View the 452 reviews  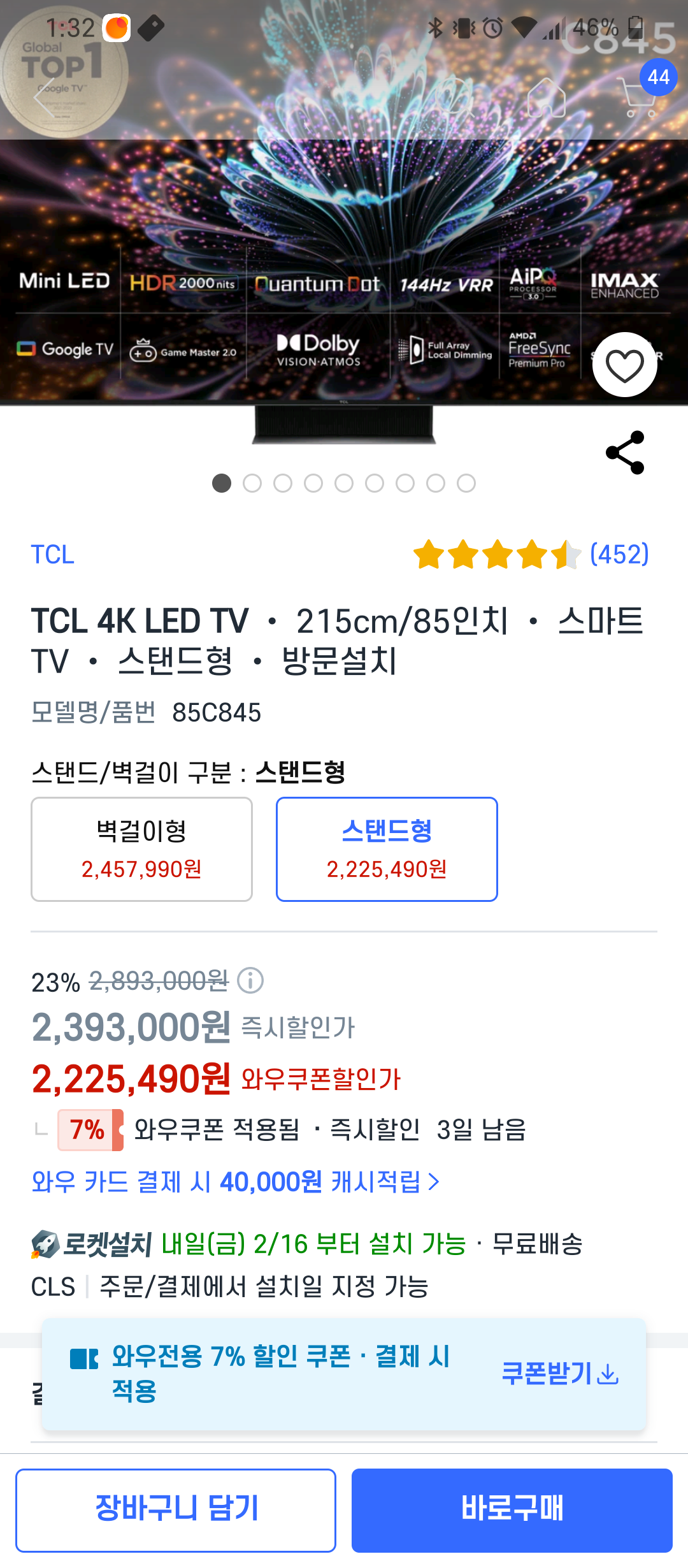point(619,555)
